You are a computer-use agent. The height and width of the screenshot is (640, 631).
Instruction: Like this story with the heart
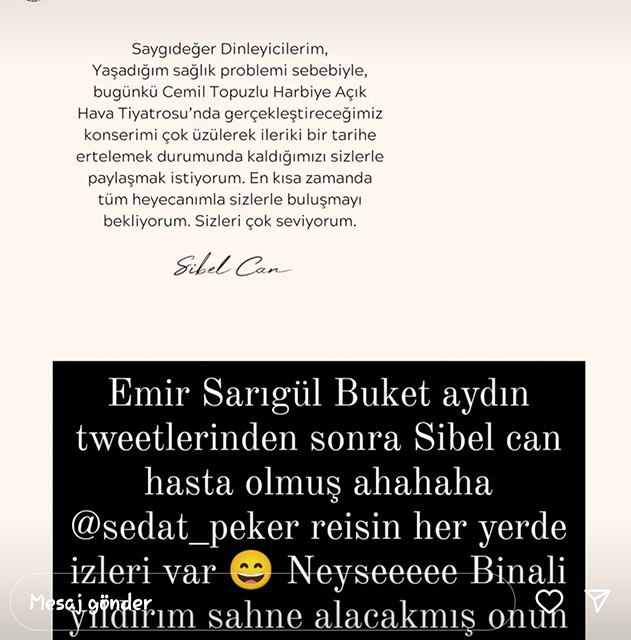tap(549, 601)
